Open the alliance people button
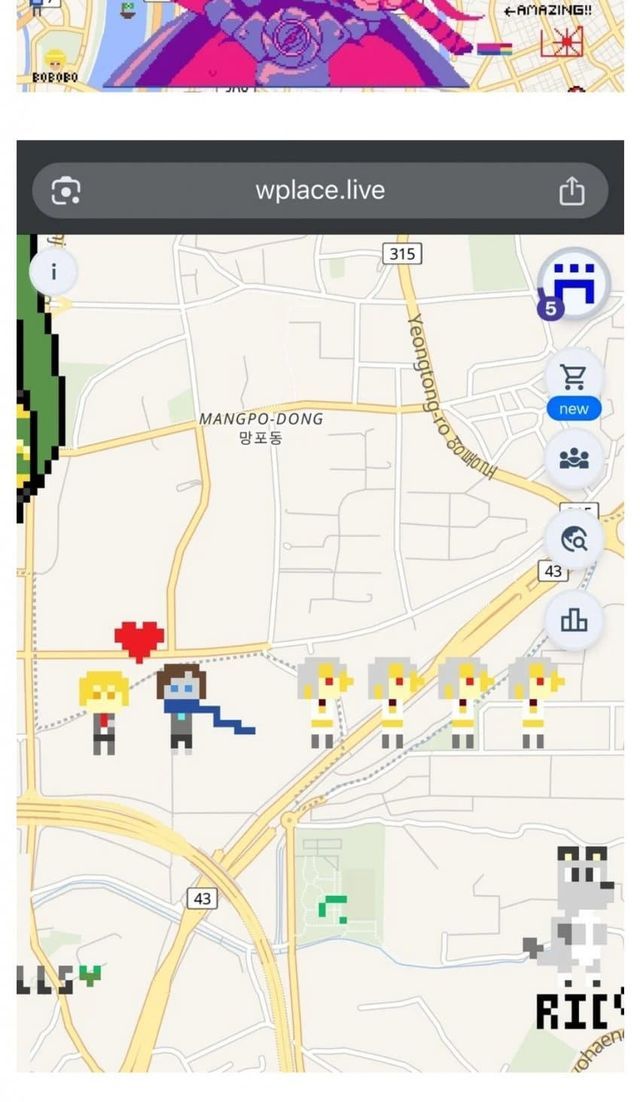This screenshot has width=640, height=1102. point(574,459)
